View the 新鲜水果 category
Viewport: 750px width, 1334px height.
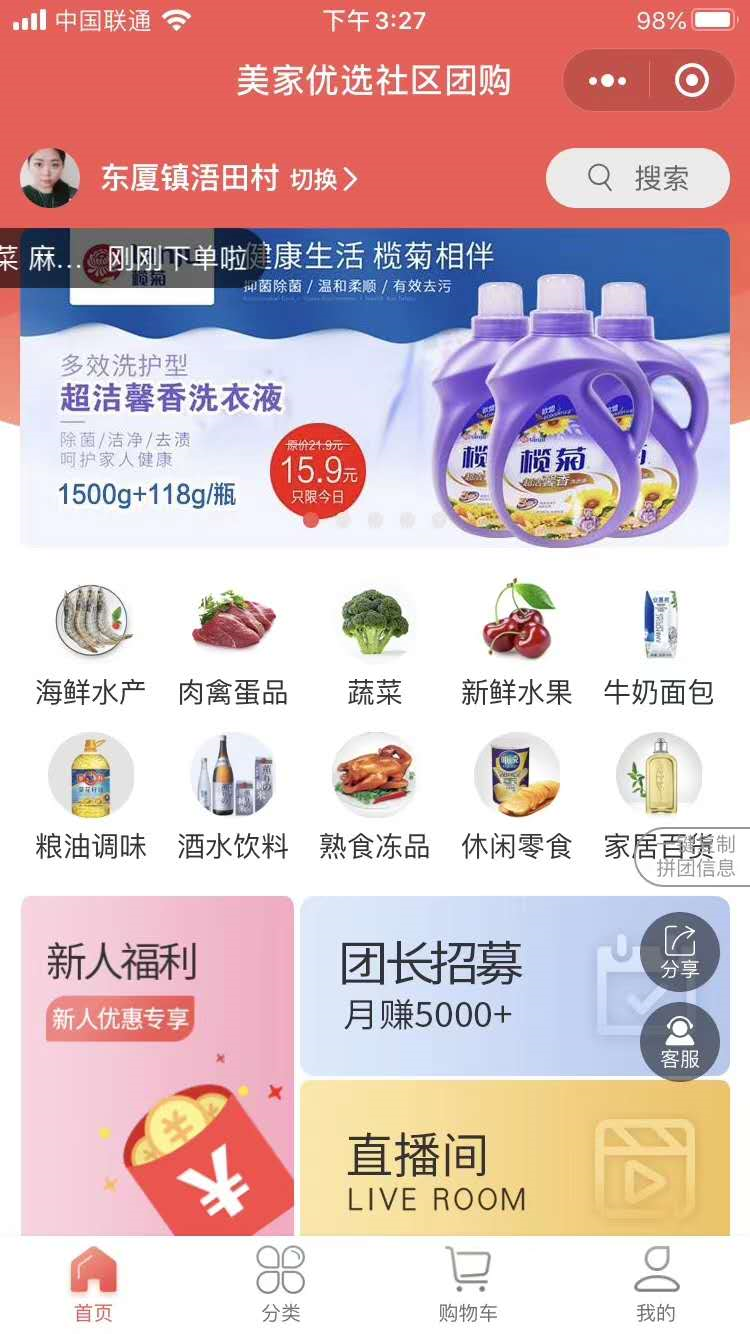click(516, 646)
